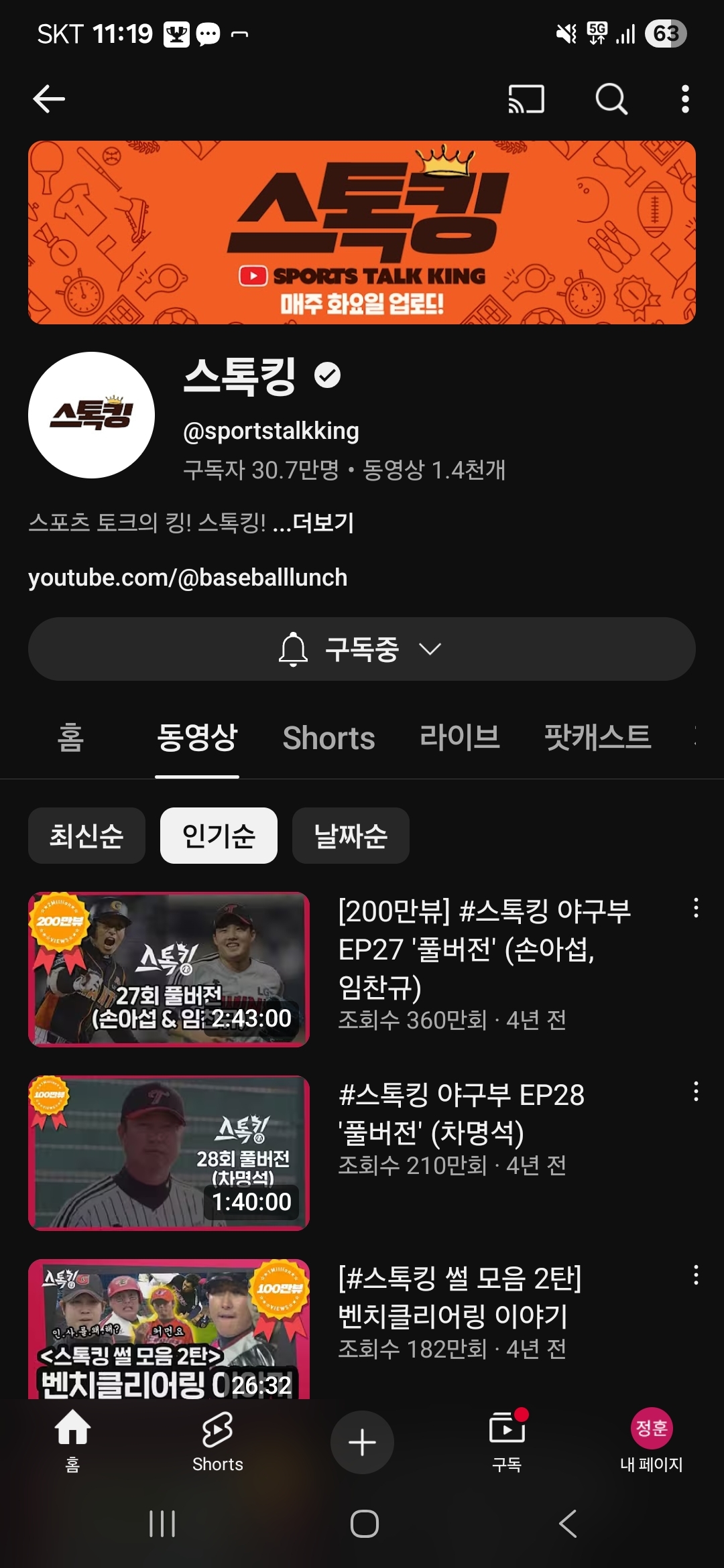Switch to the channel 홈 tab

pyautogui.click(x=70, y=738)
